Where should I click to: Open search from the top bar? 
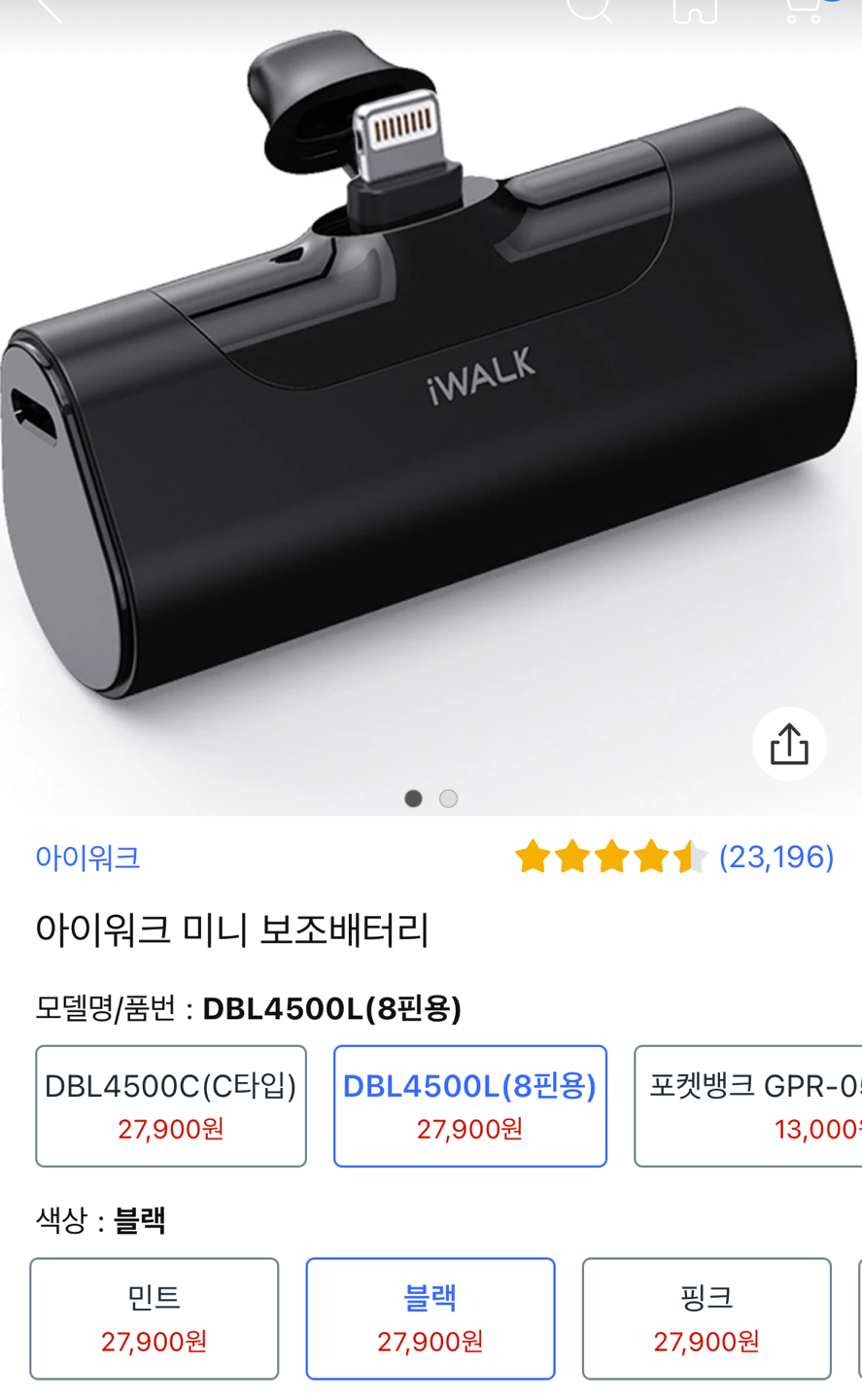point(589,8)
